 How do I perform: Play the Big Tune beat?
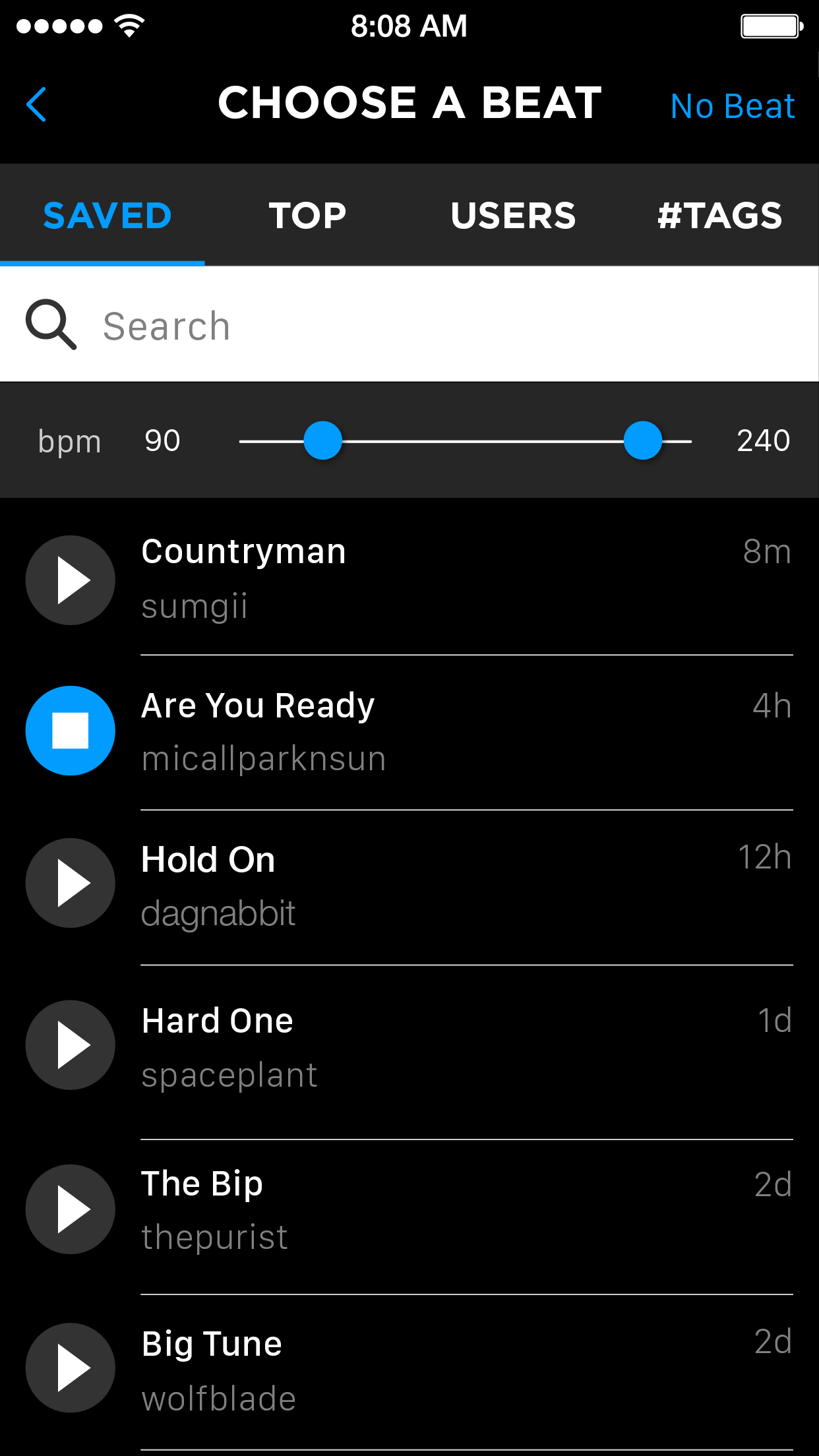(71, 1368)
